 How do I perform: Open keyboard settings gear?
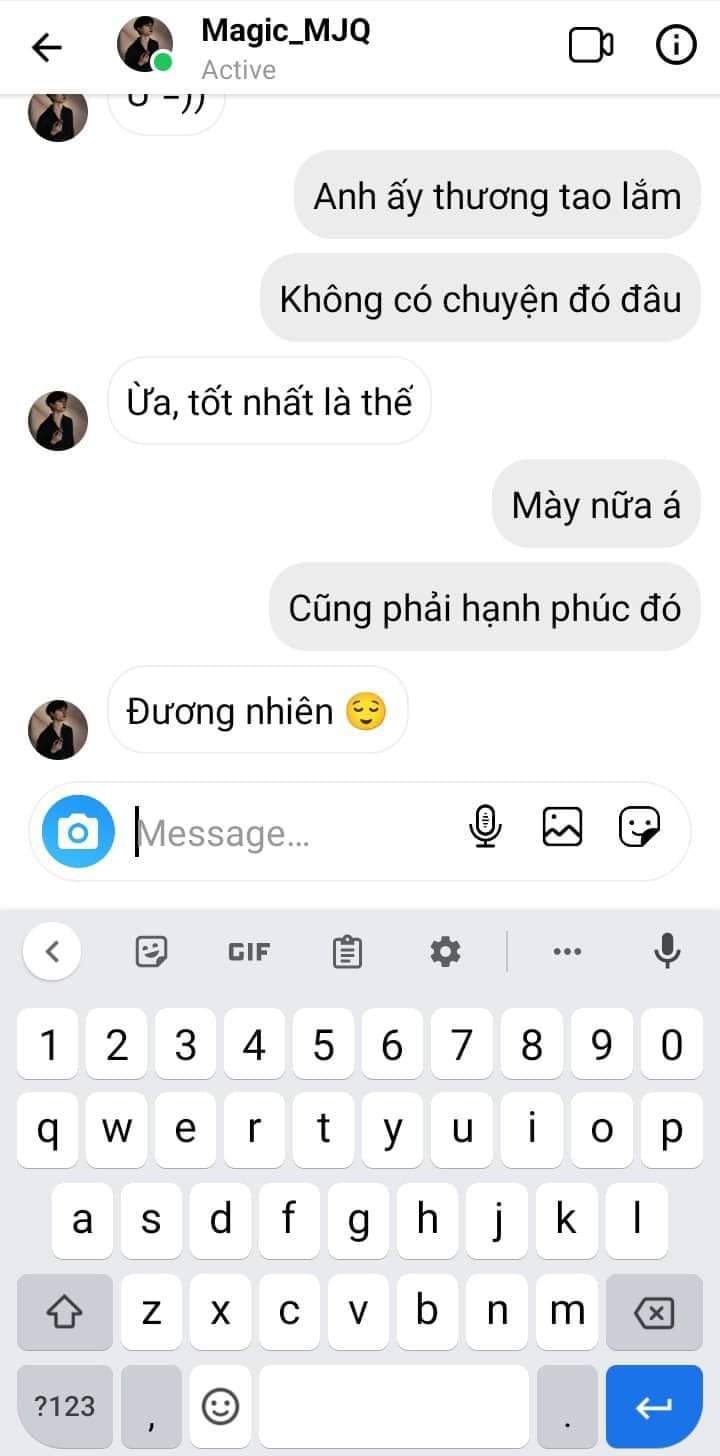click(x=445, y=952)
